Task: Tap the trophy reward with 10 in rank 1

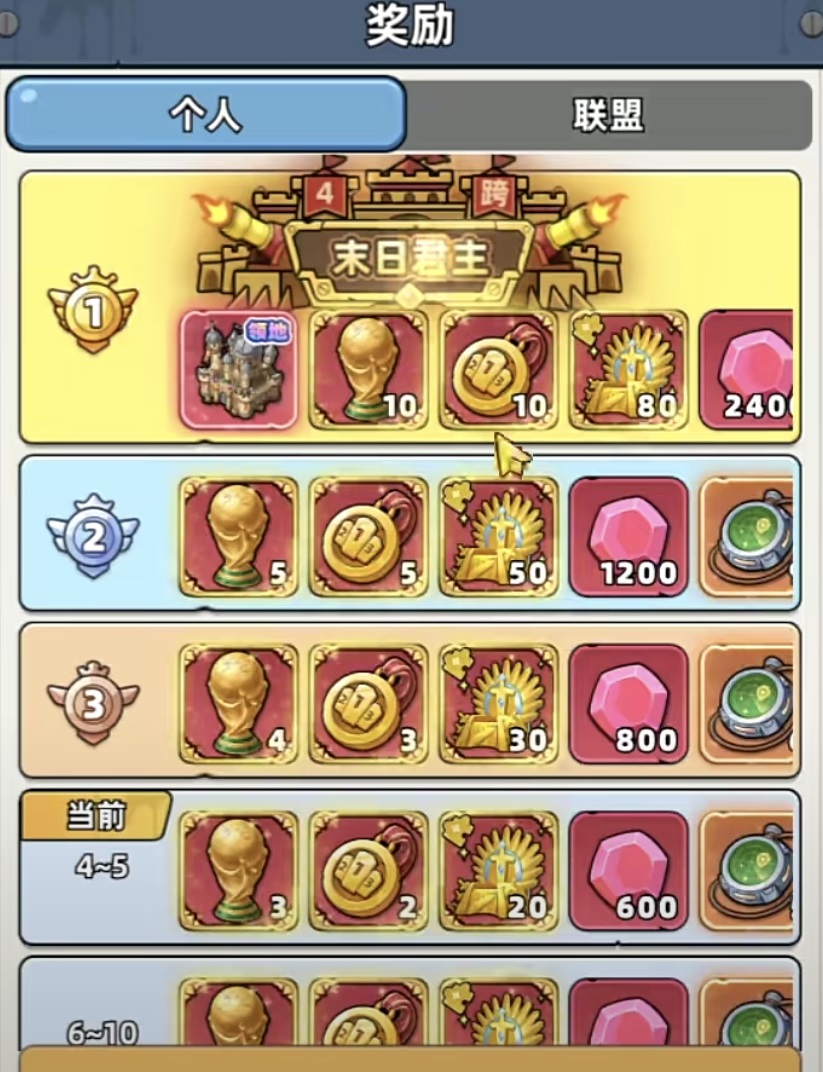Action: click(x=368, y=370)
